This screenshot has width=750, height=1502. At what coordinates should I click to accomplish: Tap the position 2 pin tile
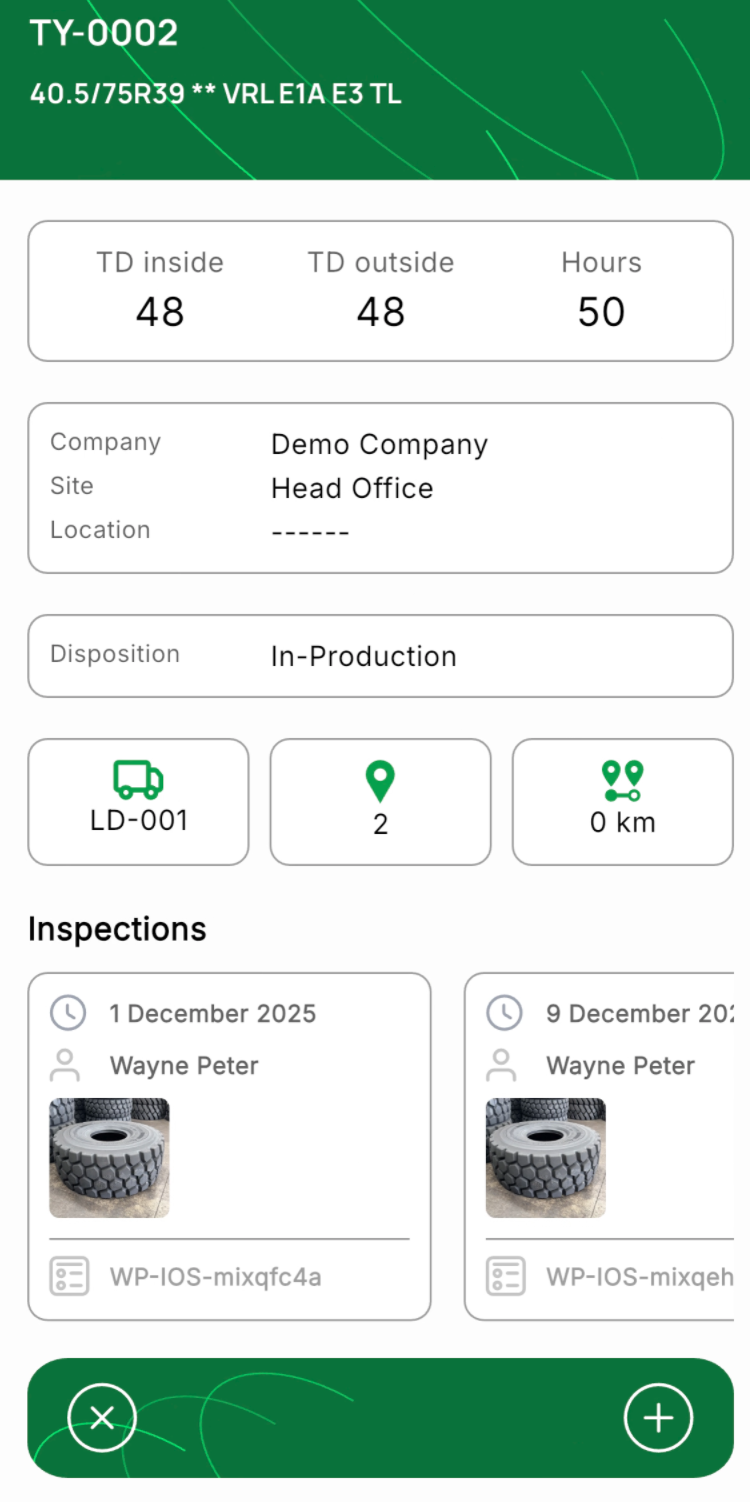click(380, 802)
